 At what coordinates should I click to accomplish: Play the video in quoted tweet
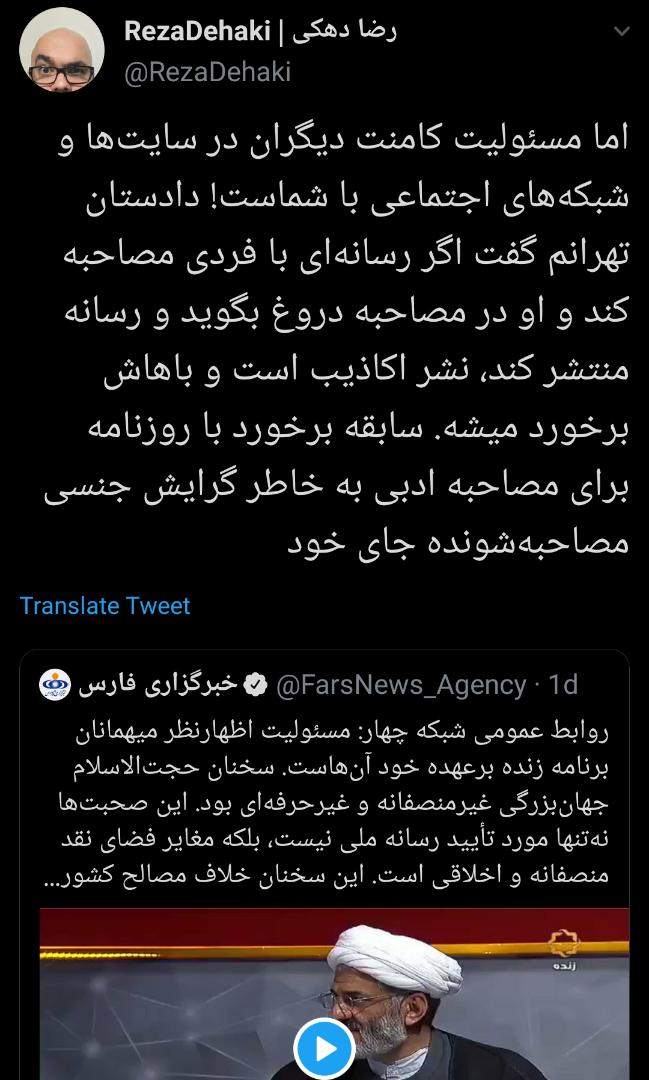pos(324,1048)
